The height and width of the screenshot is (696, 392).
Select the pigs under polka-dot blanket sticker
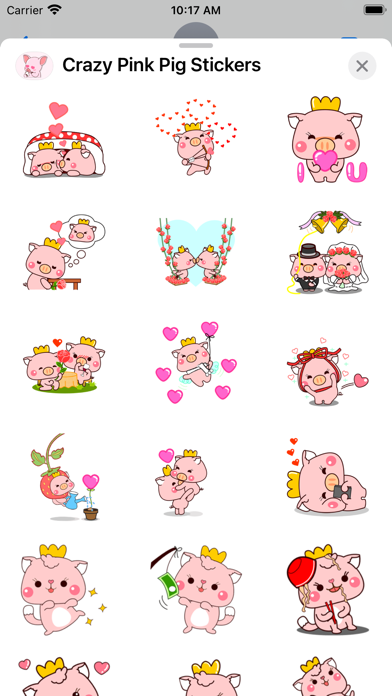click(64, 139)
